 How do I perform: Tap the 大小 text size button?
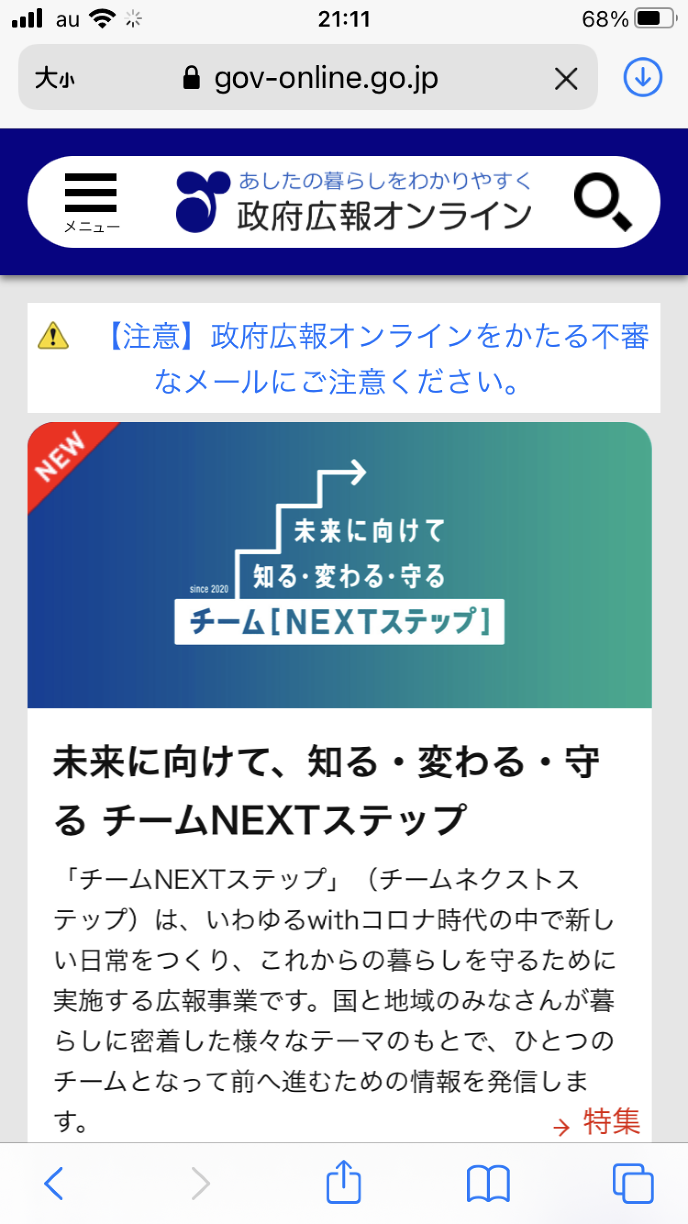54,78
